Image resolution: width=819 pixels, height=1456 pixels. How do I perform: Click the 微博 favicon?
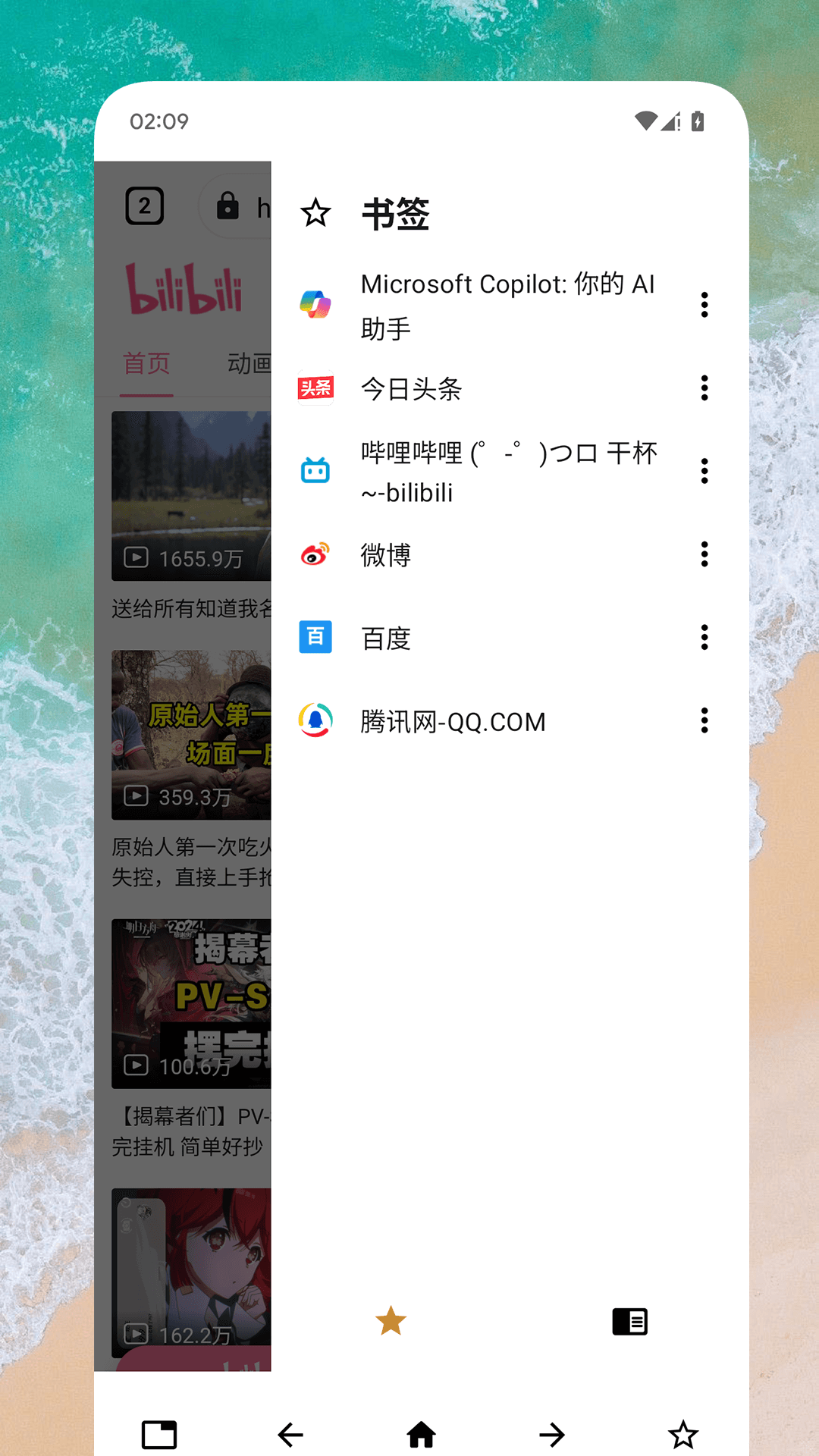[315, 554]
